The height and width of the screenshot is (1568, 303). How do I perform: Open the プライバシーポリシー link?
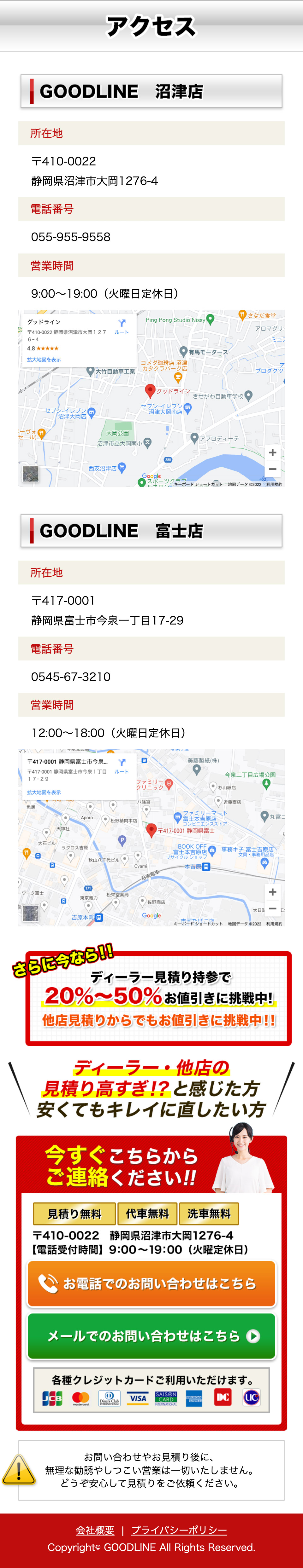point(179,1530)
